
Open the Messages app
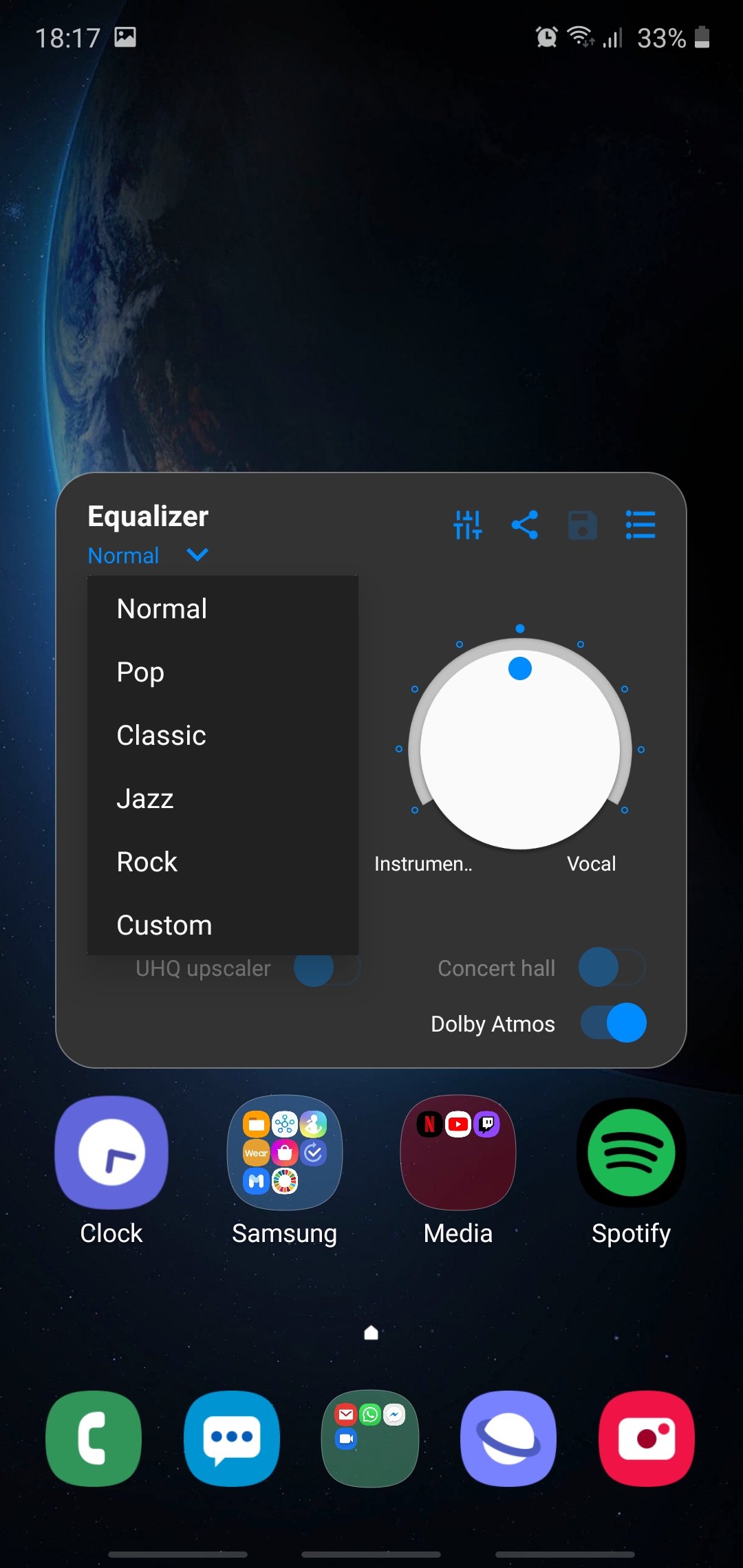pos(232,1438)
